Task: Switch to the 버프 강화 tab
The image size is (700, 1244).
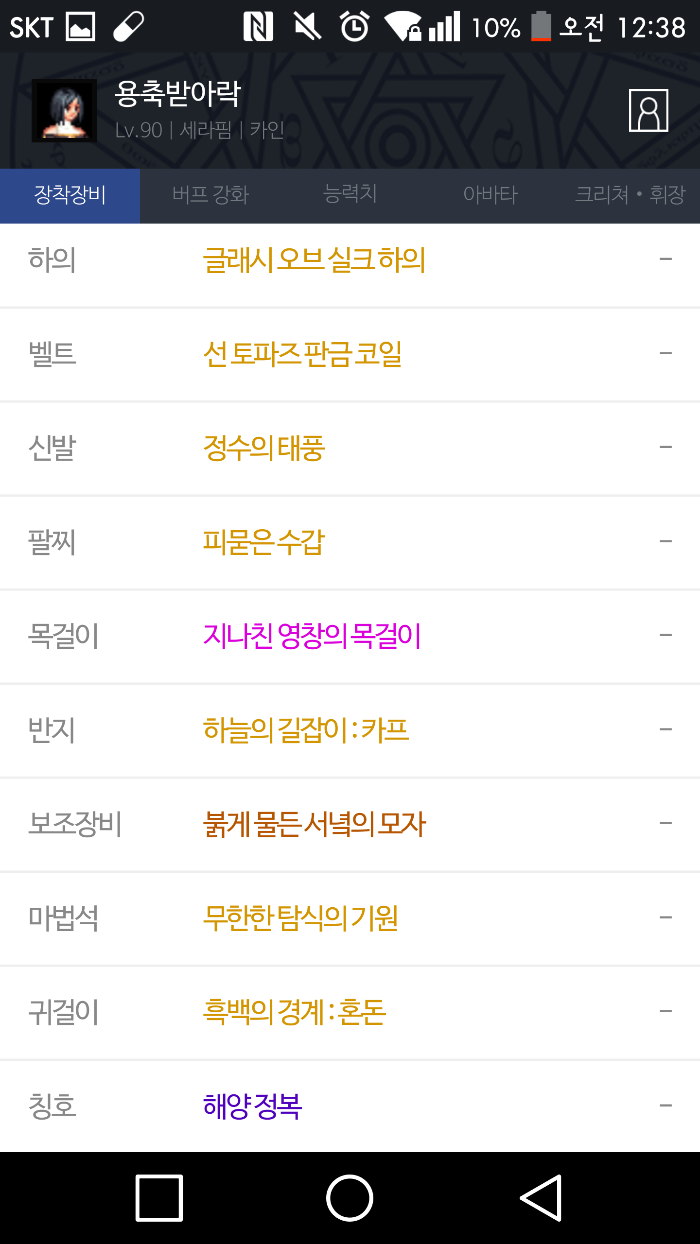Action: 210,195
